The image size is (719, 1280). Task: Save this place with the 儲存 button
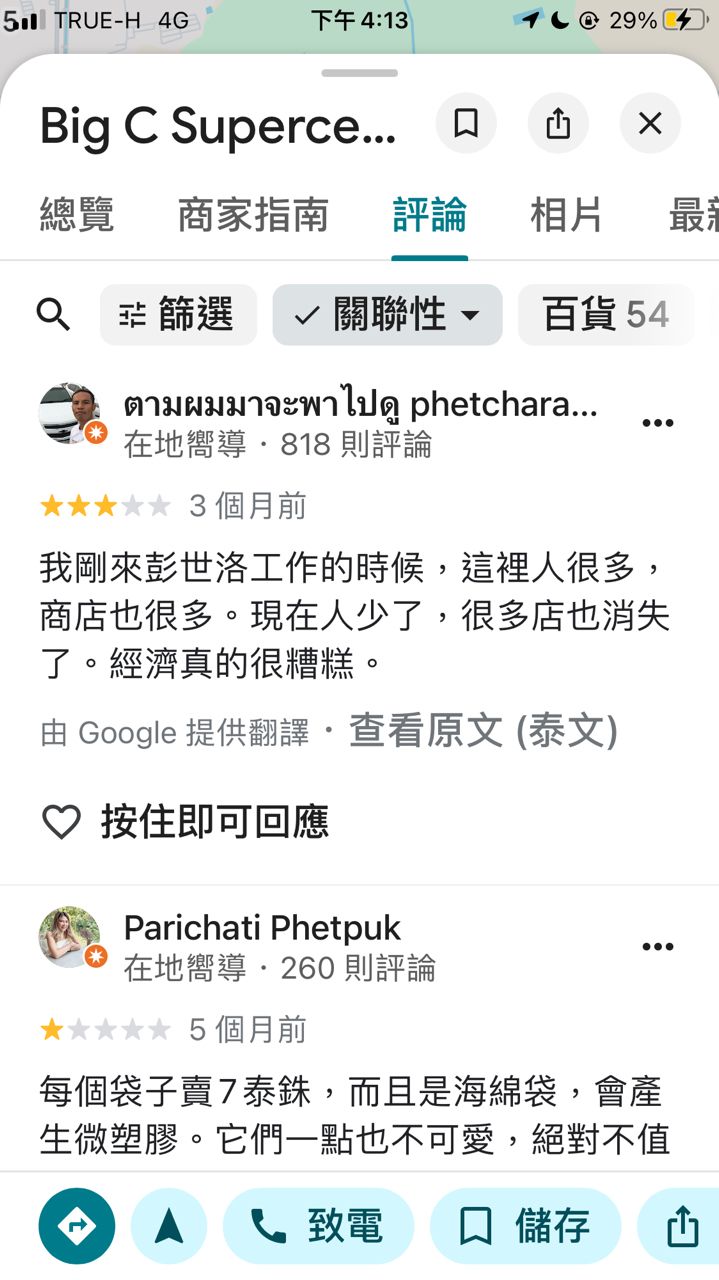(524, 1226)
